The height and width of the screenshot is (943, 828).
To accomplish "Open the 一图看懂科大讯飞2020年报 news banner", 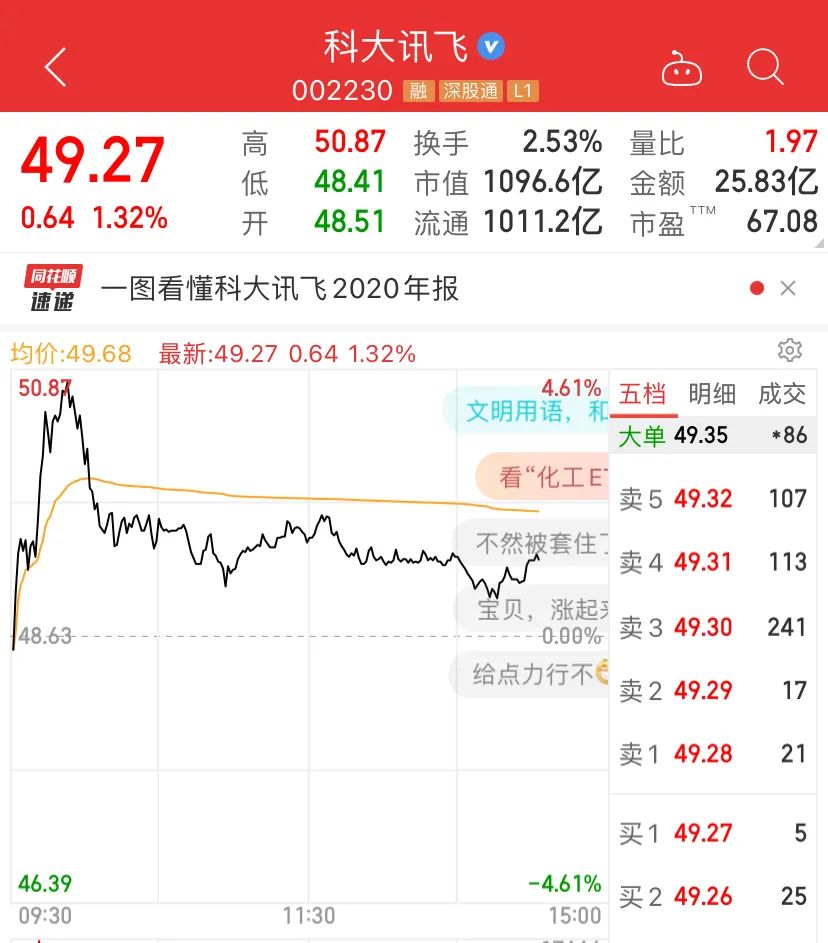I will [280, 289].
